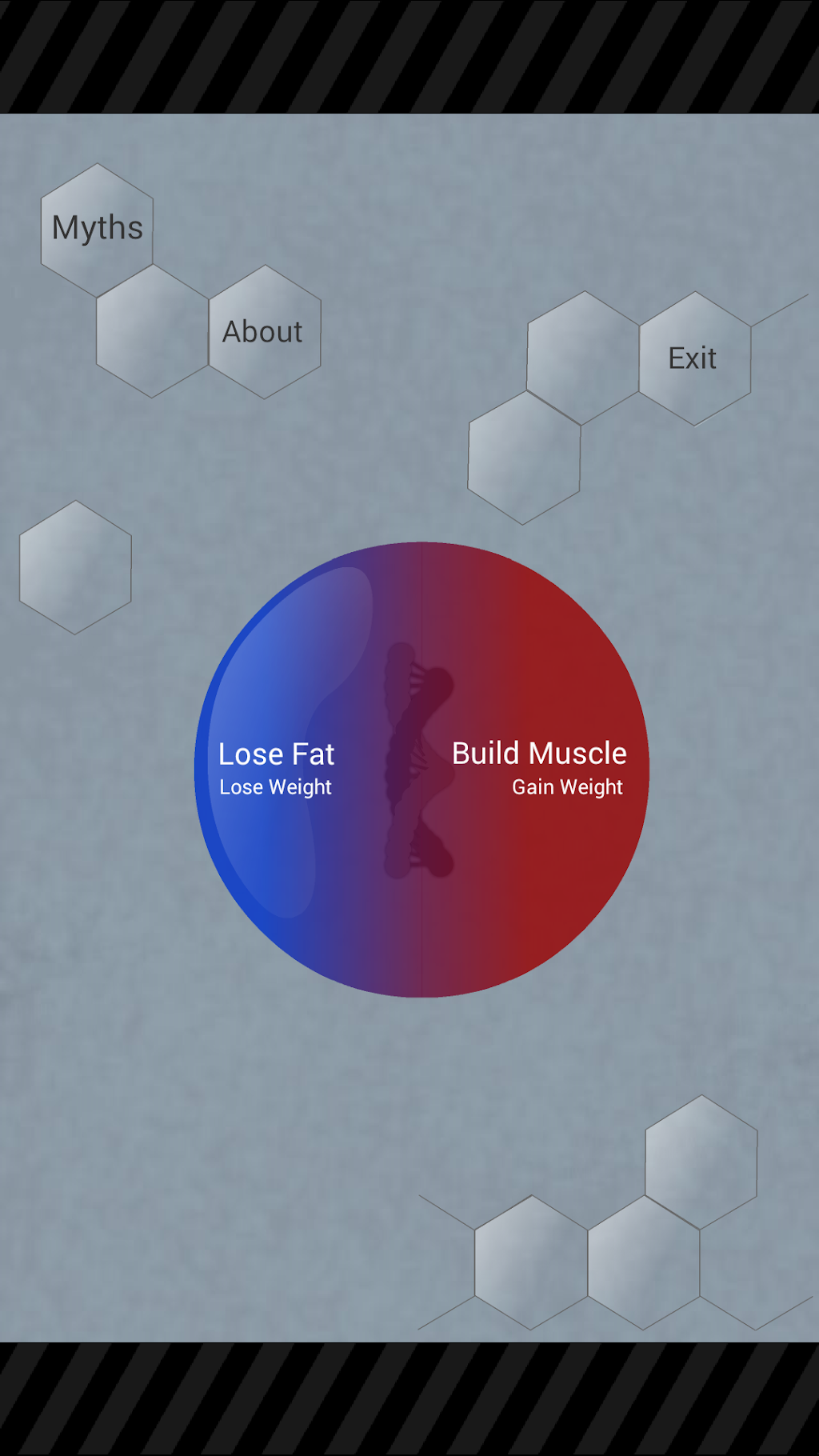Open the Myths hexagon
The image size is (819, 1456).
click(97, 229)
